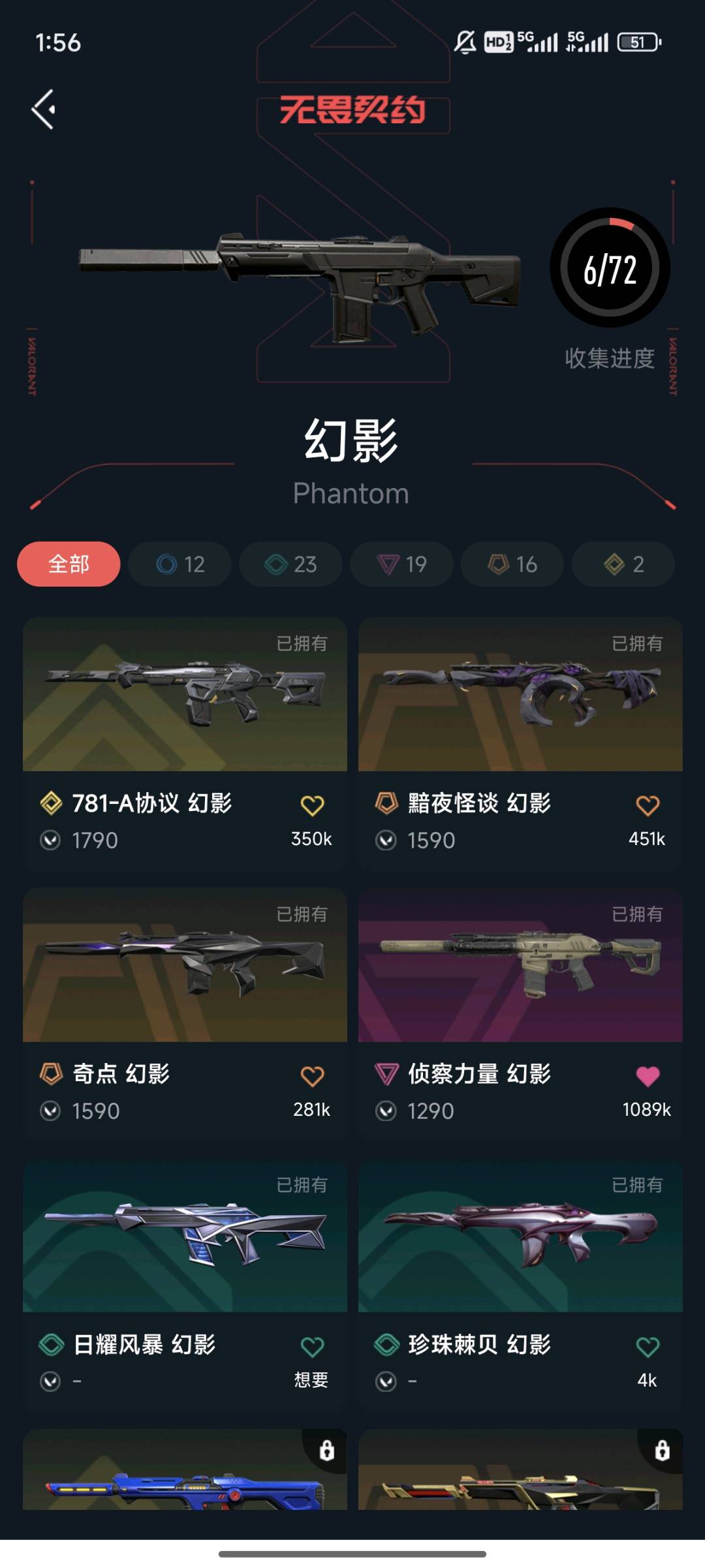Like the 781-A协议 幻影 skin
The image size is (705, 1568).
pos(312,806)
